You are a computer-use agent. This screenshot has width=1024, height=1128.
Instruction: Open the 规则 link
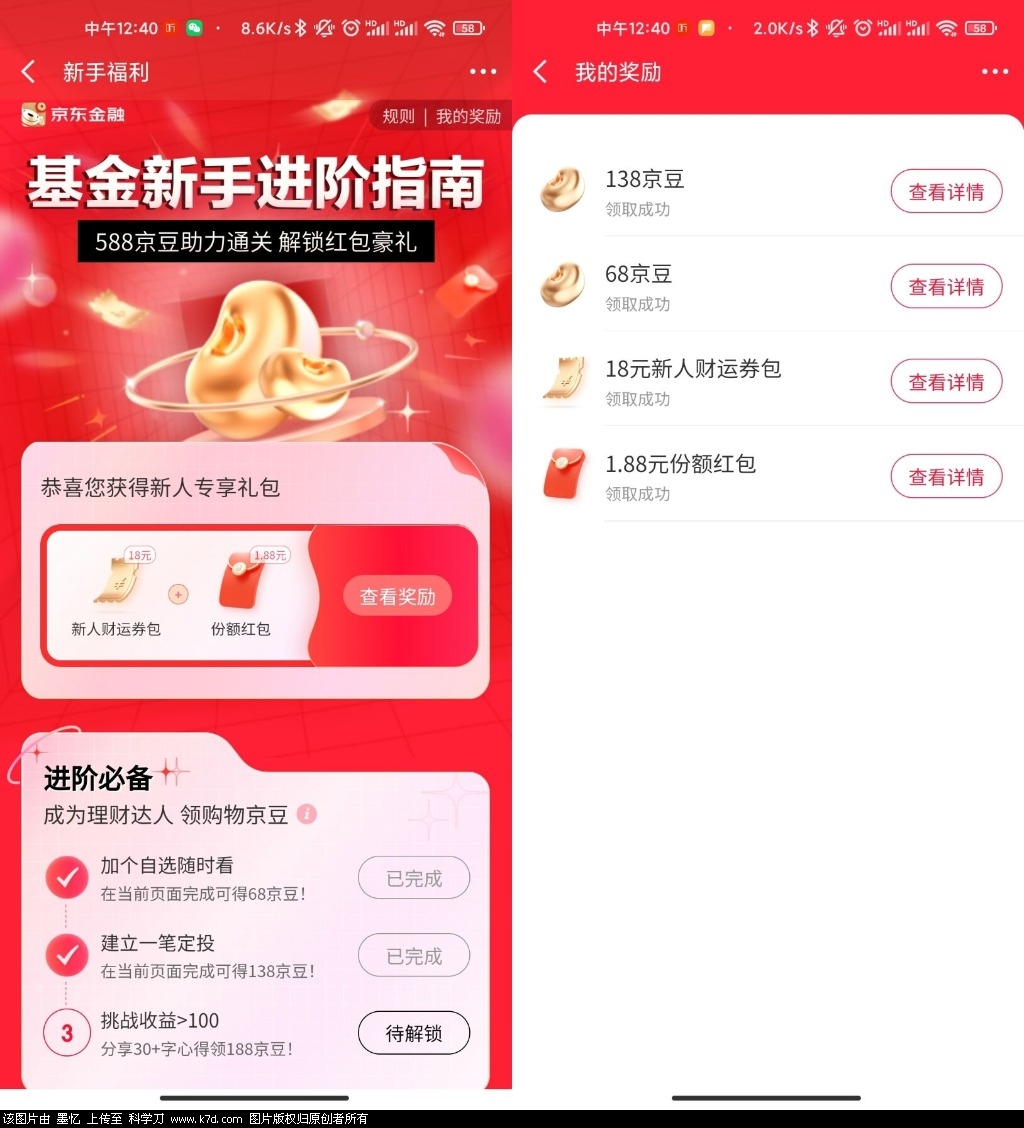pos(398,116)
